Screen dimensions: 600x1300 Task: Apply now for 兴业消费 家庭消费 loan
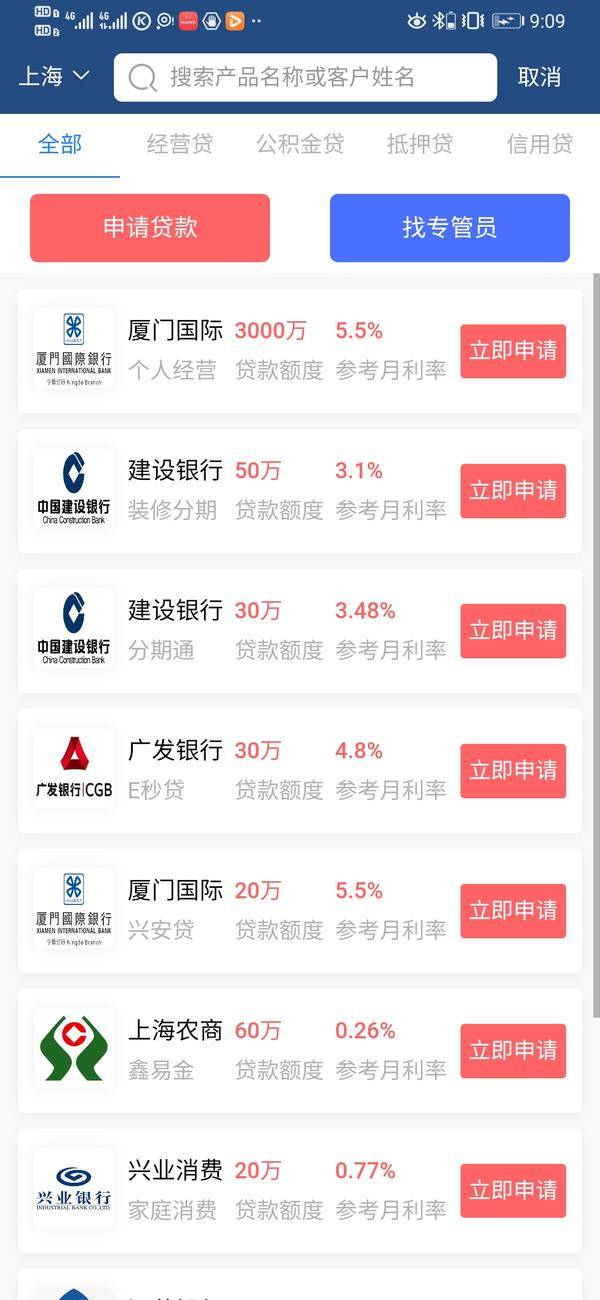click(513, 1191)
